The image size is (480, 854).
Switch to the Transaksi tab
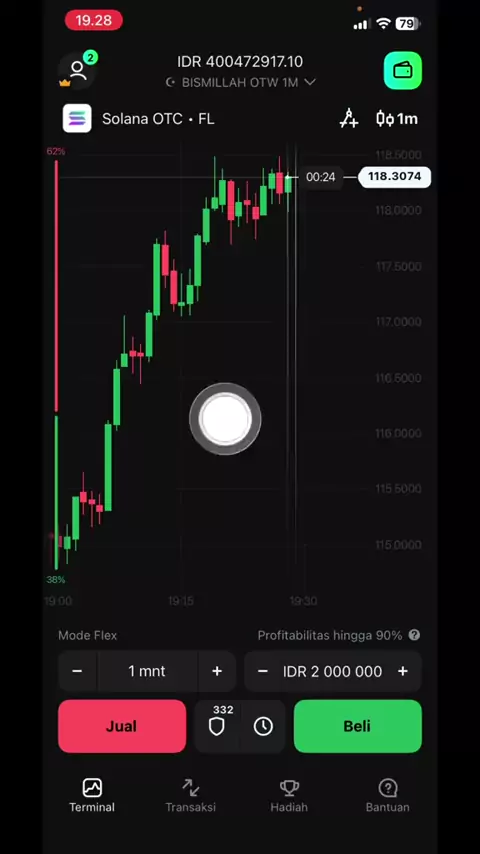pos(191,796)
